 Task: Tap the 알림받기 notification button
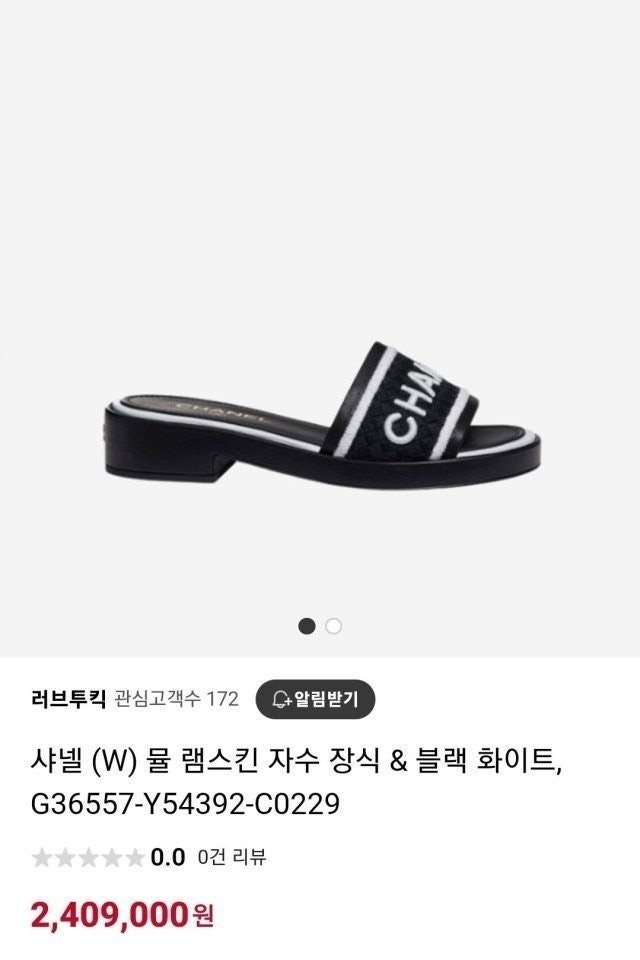pos(315,699)
